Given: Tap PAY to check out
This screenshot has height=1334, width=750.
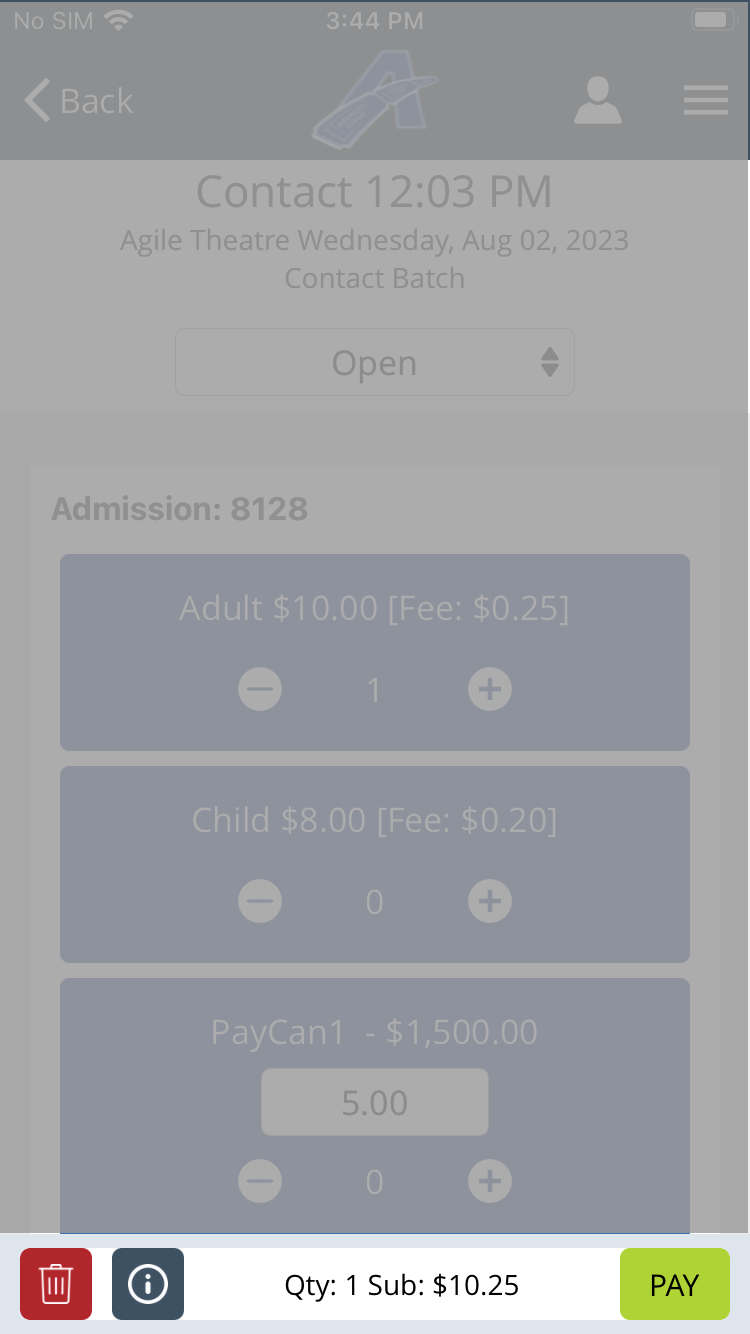Looking at the screenshot, I should (x=674, y=1284).
